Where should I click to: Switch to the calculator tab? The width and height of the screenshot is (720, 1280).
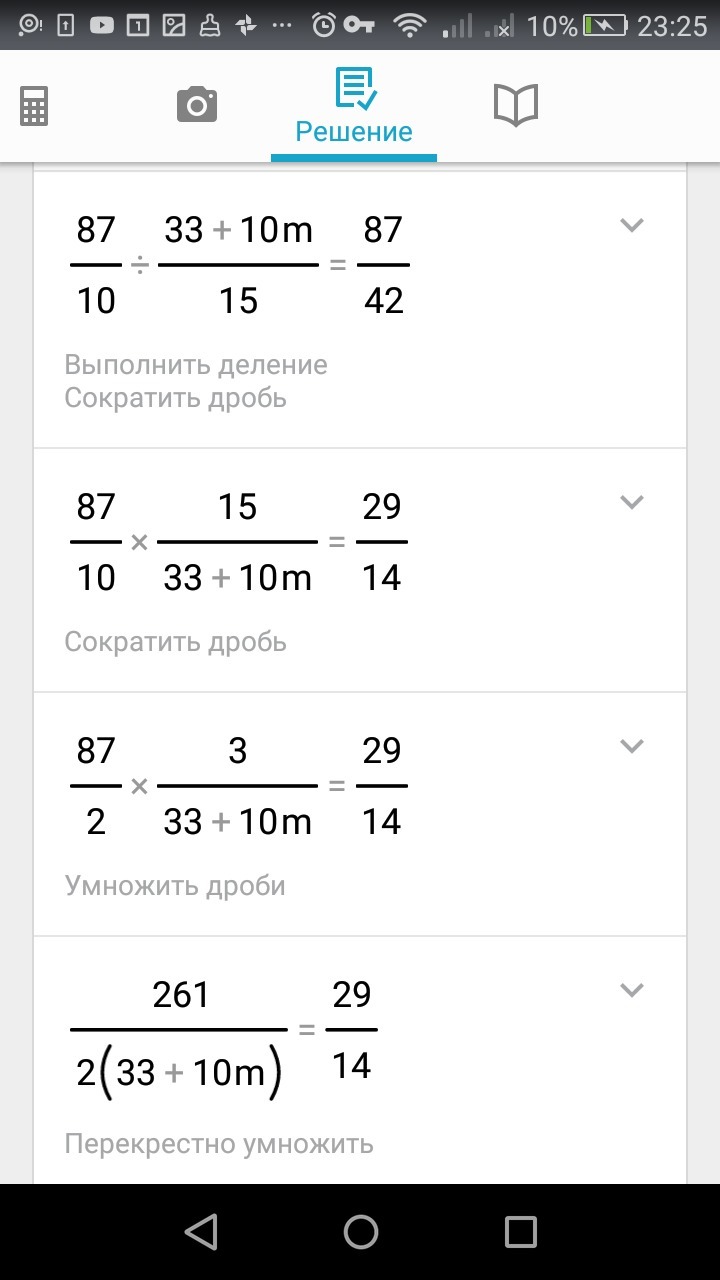[x=34, y=106]
